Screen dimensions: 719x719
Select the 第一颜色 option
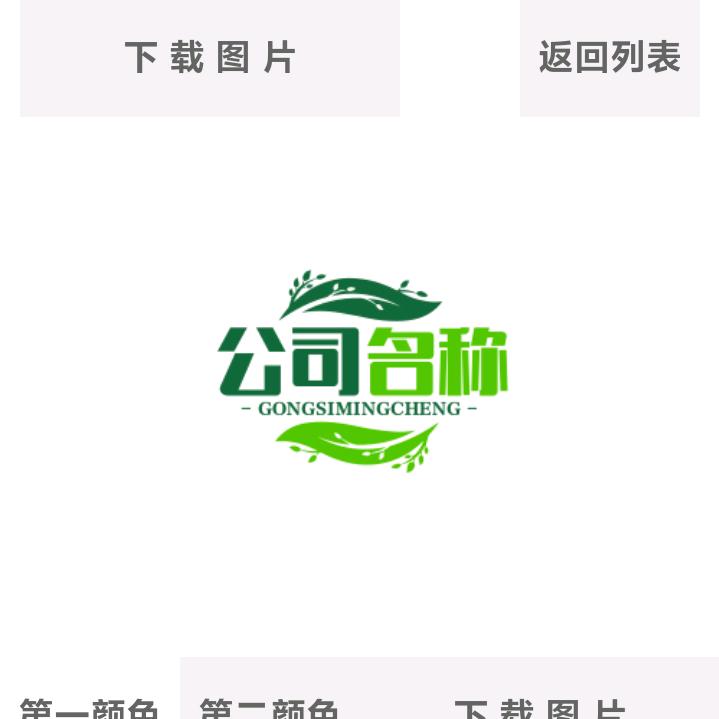coord(88,707)
